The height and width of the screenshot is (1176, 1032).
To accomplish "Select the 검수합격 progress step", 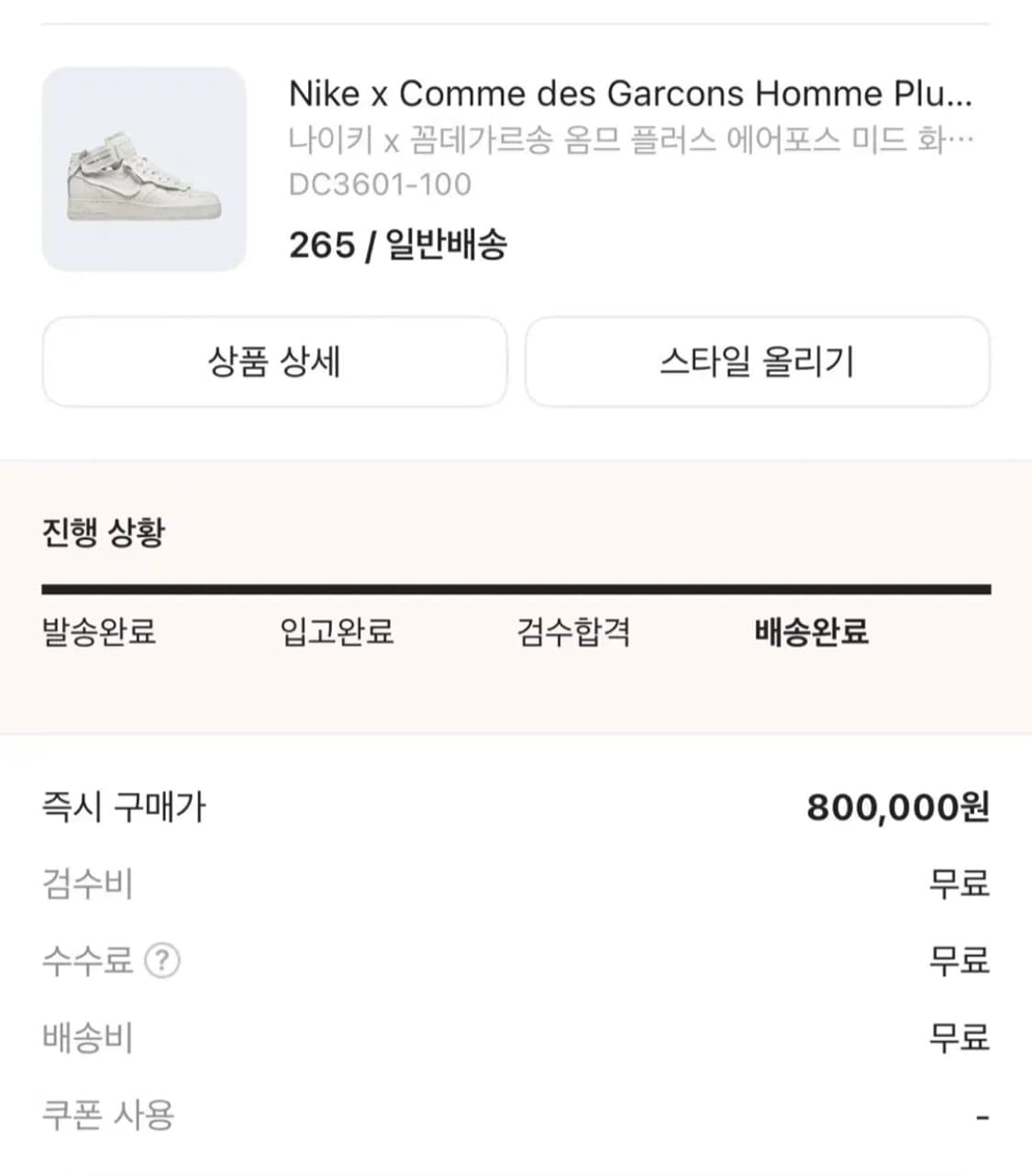I will click(x=574, y=631).
